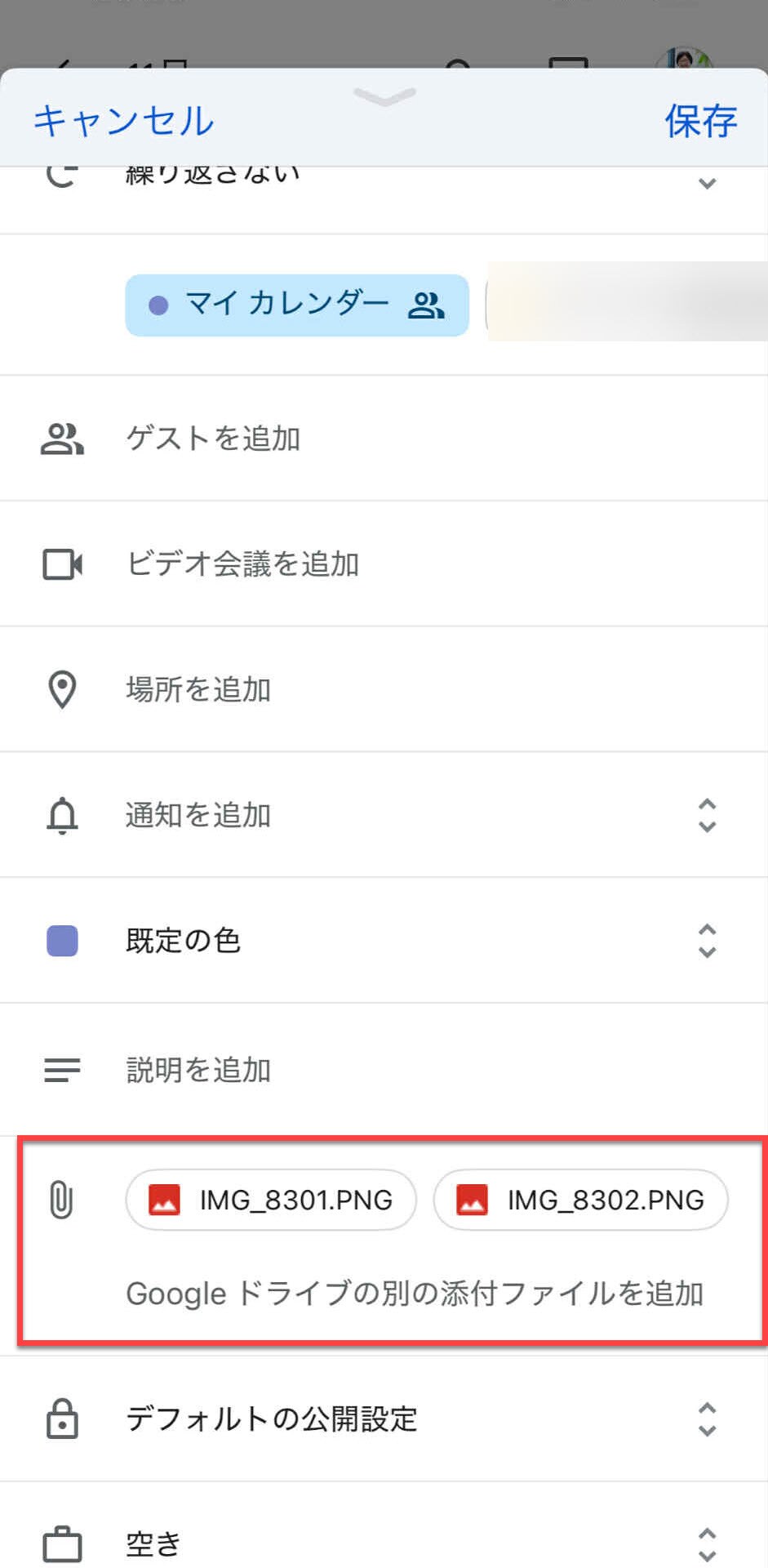Change availability from 空き
This screenshot has height=1568, width=768.
point(153,1544)
